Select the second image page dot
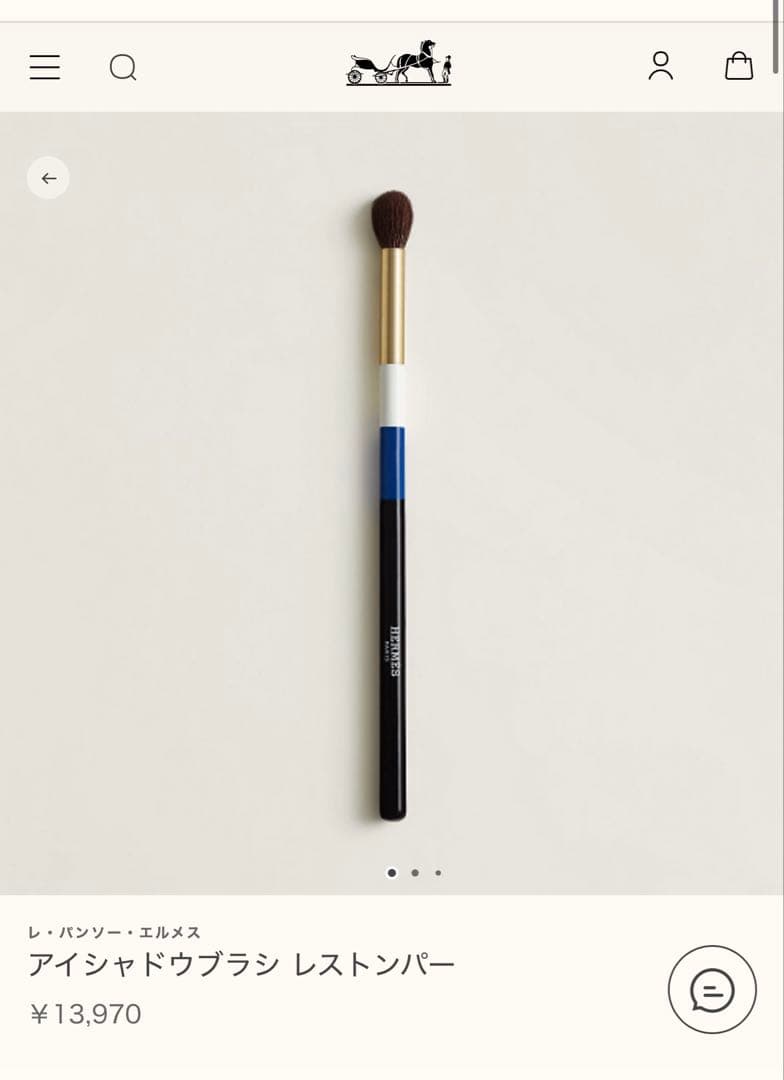This screenshot has height=1080, width=784. 415,873
